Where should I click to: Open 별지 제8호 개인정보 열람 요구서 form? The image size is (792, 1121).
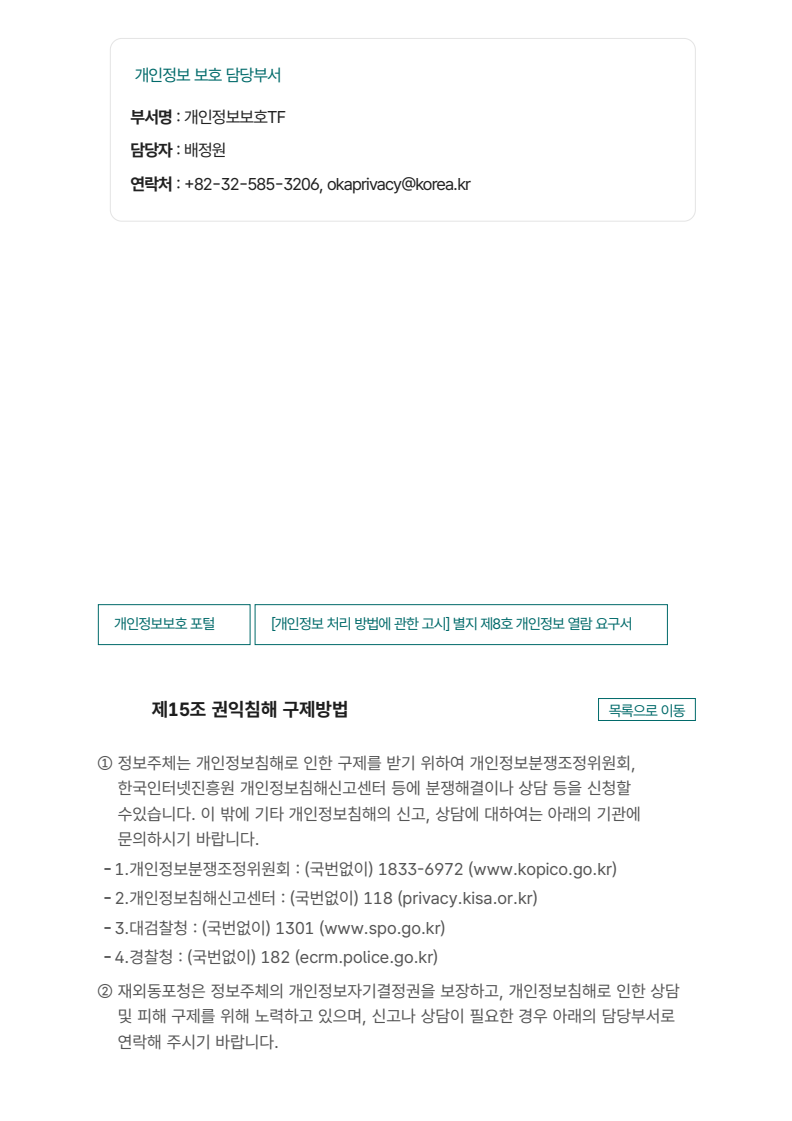point(461,624)
